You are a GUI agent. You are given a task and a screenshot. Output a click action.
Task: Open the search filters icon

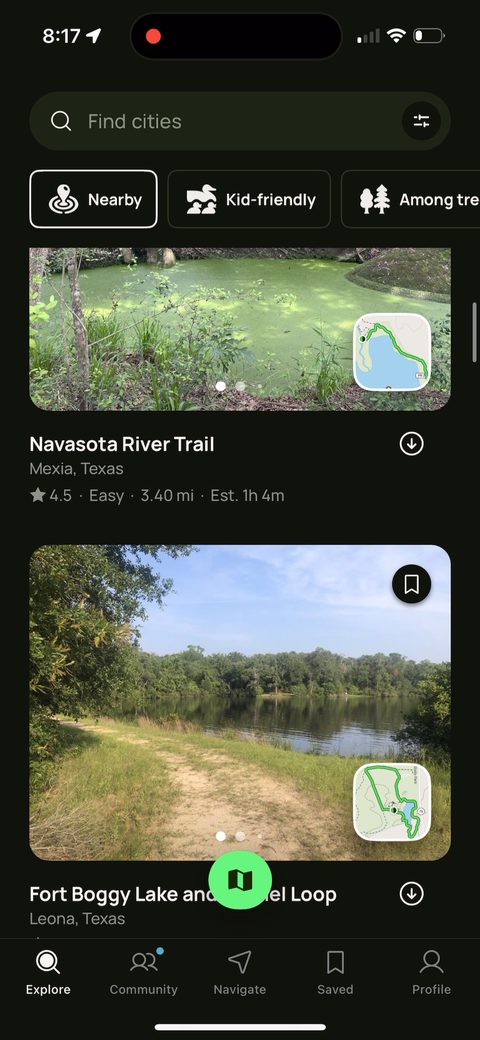421,121
